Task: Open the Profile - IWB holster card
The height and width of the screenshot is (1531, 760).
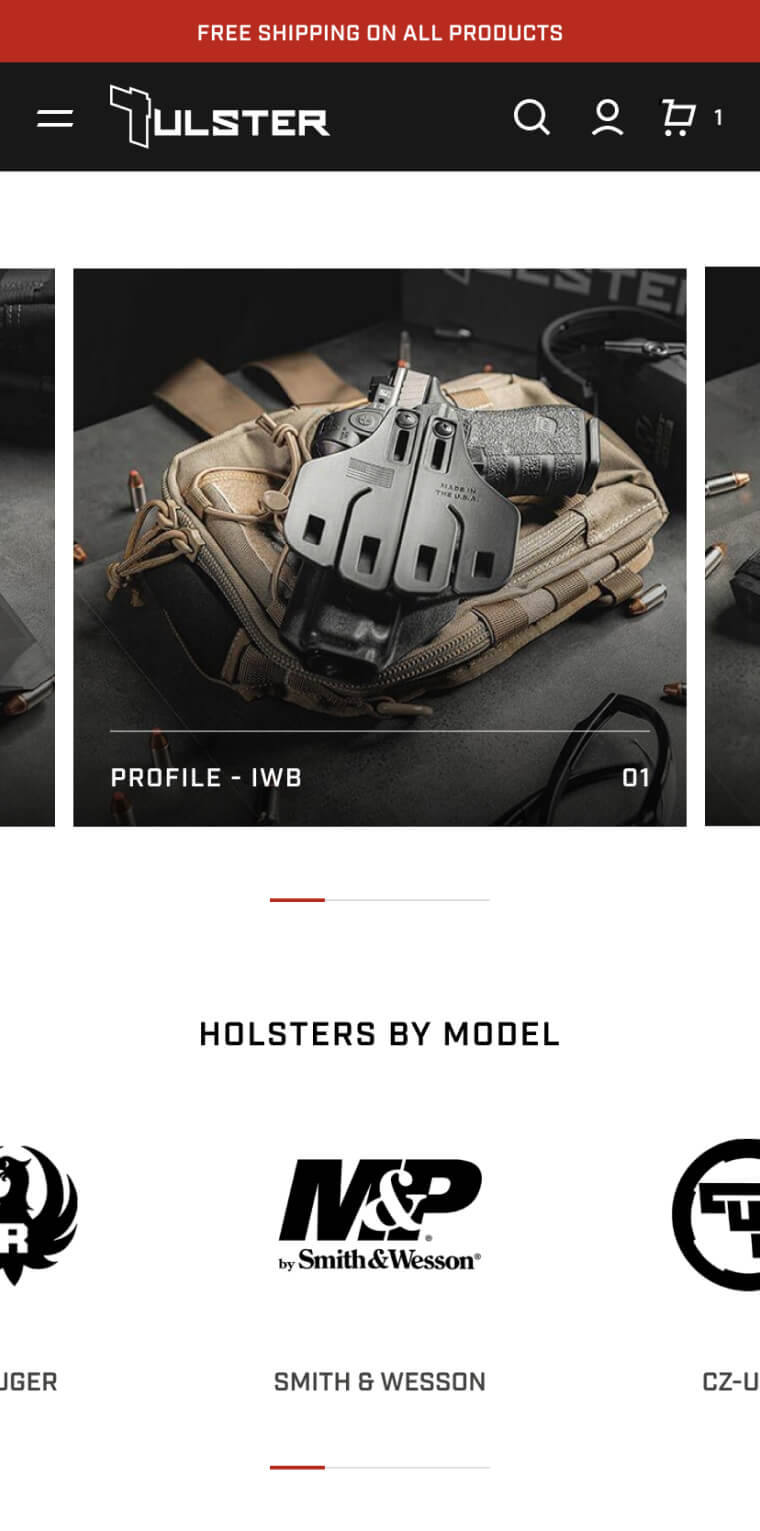Action: [380, 547]
